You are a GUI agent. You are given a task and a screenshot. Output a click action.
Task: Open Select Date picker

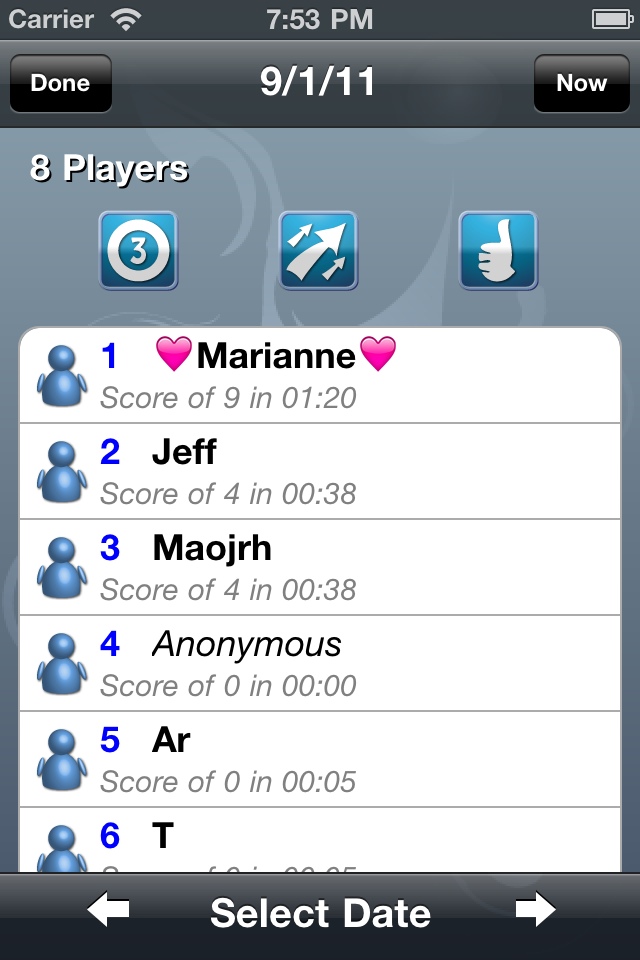[x=320, y=913]
